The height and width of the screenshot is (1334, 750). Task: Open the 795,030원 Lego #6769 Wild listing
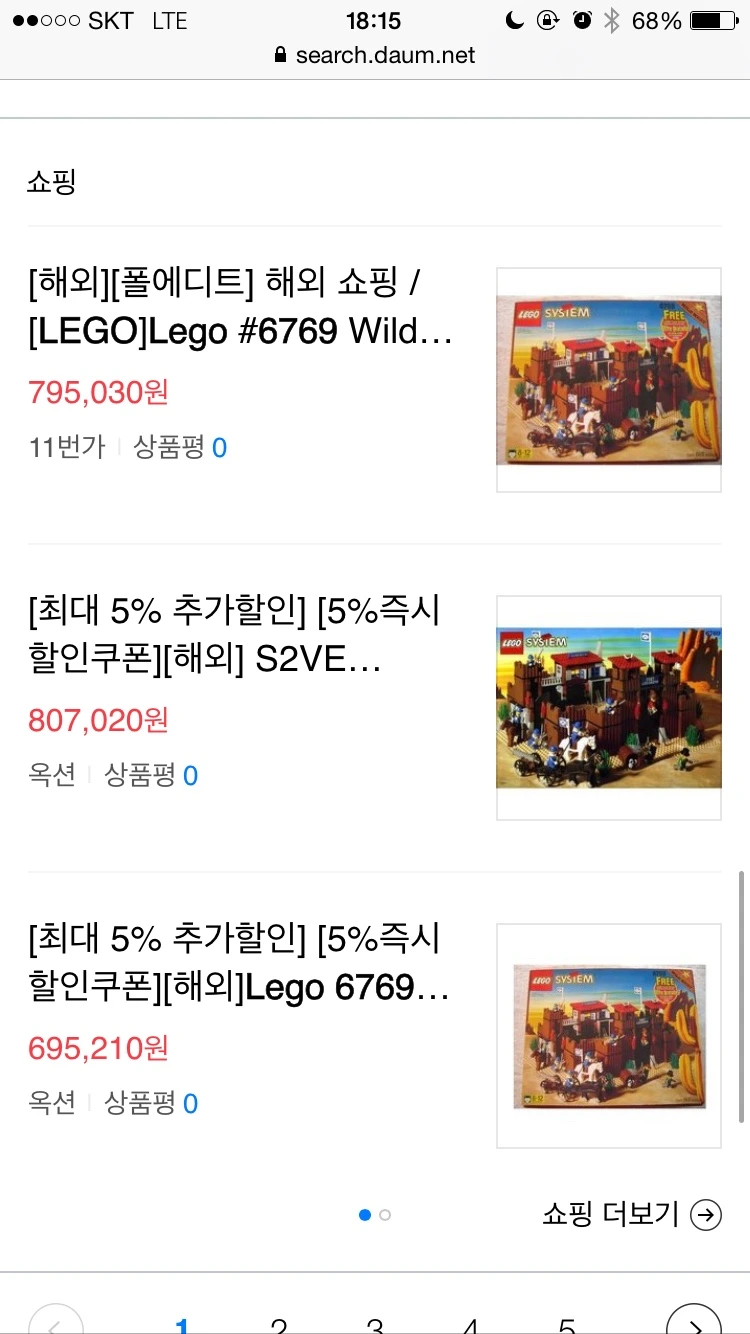[241, 307]
